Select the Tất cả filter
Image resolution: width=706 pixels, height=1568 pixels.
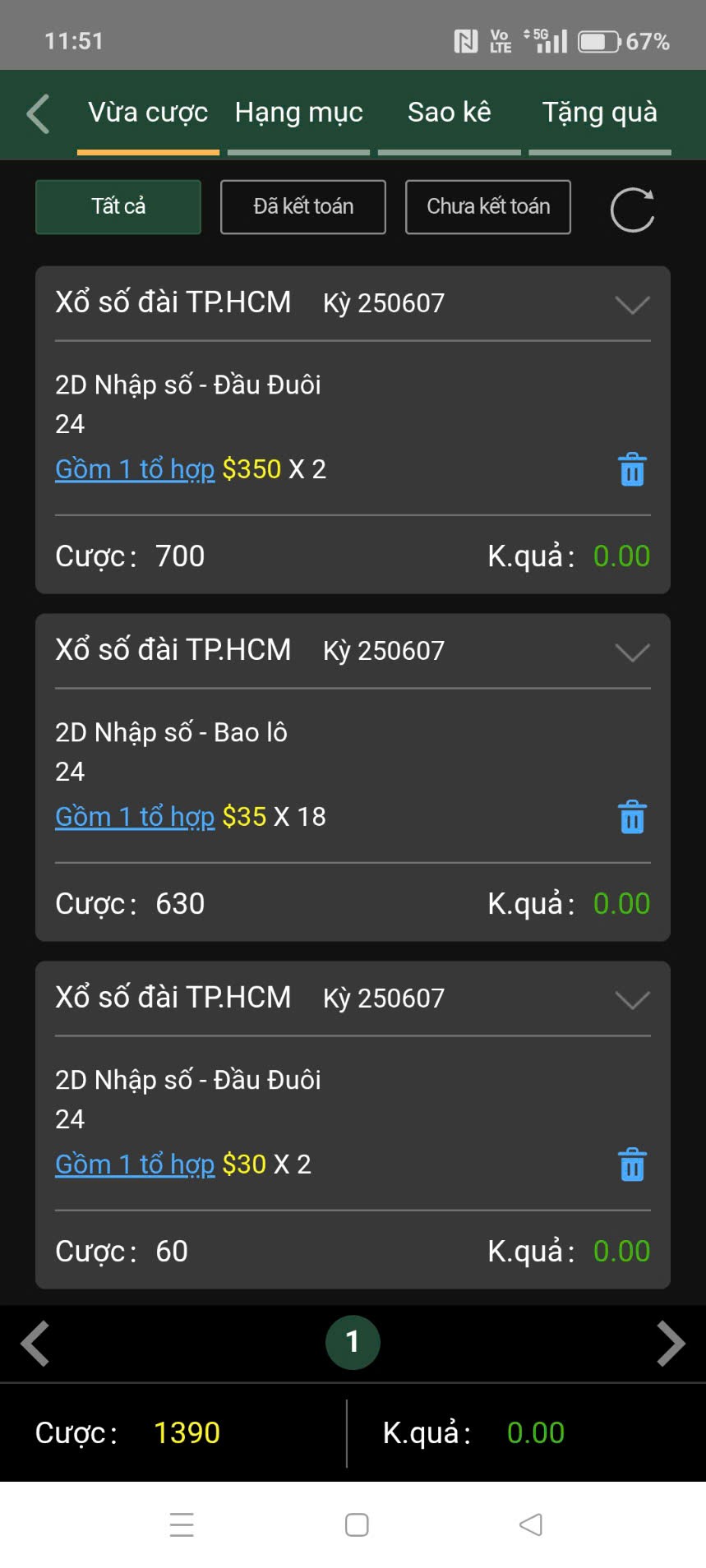pyautogui.click(x=118, y=207)
